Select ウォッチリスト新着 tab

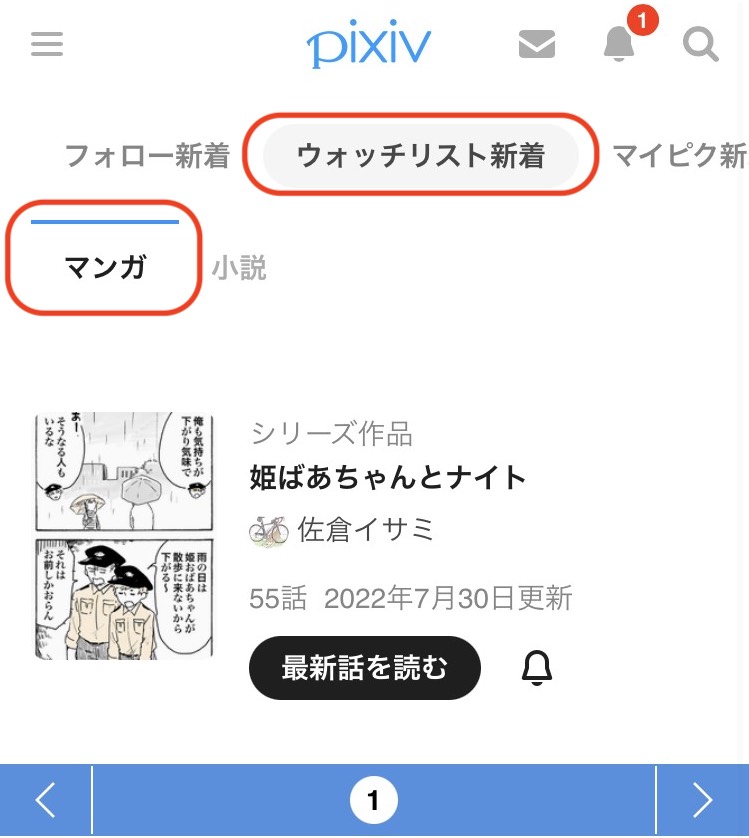(420, 155)
